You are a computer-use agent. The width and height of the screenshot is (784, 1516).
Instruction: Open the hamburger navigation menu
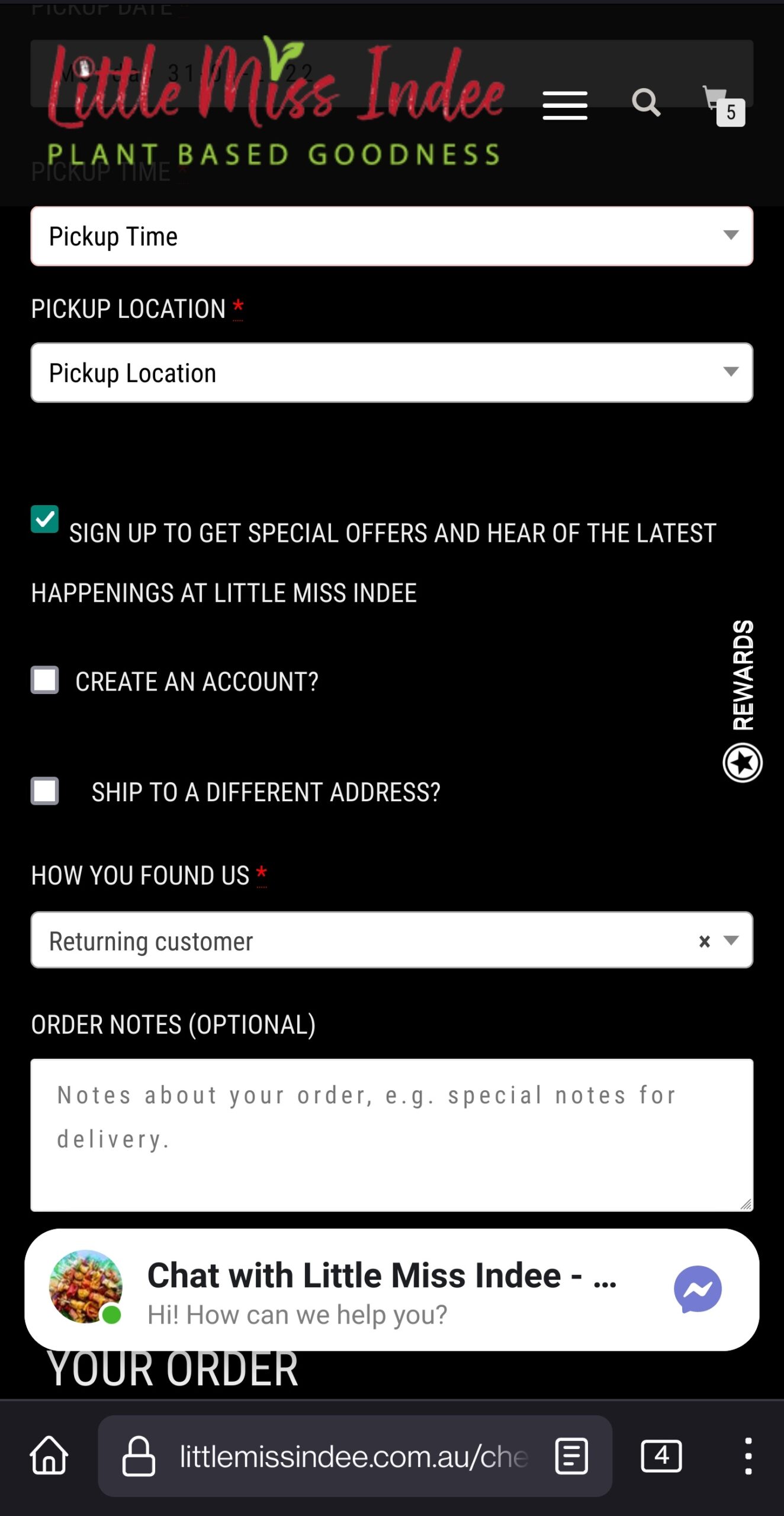click(564, 105)
